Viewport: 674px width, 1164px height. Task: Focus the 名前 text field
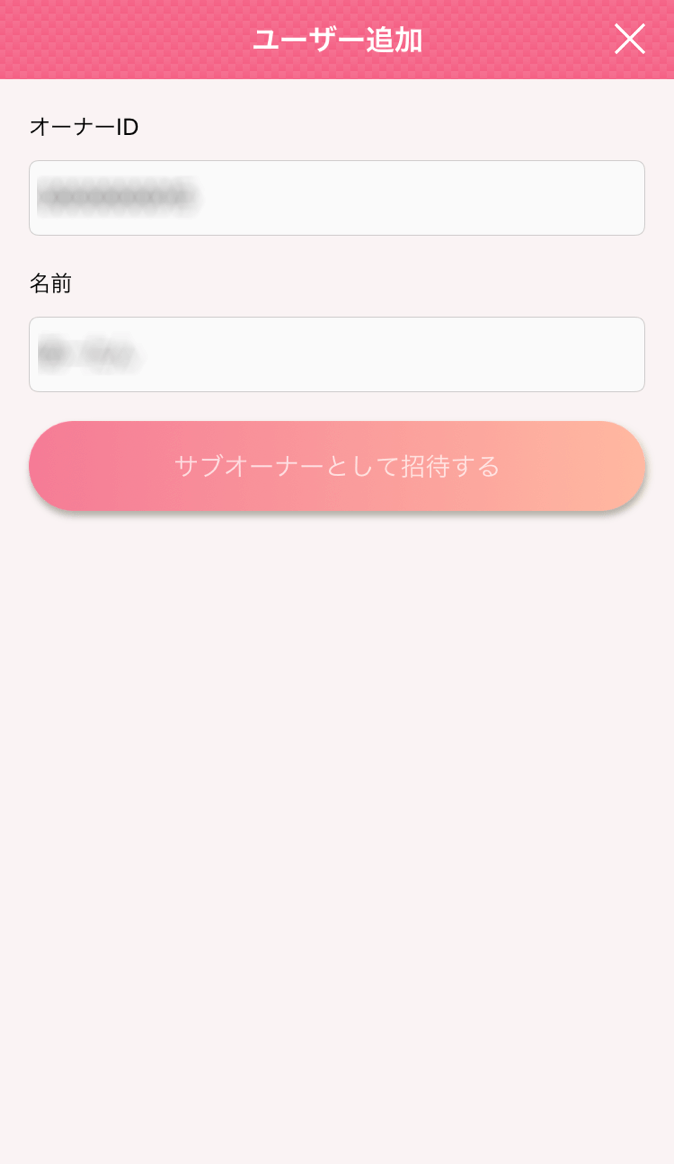pyautogui.click(x=337, y=354)
